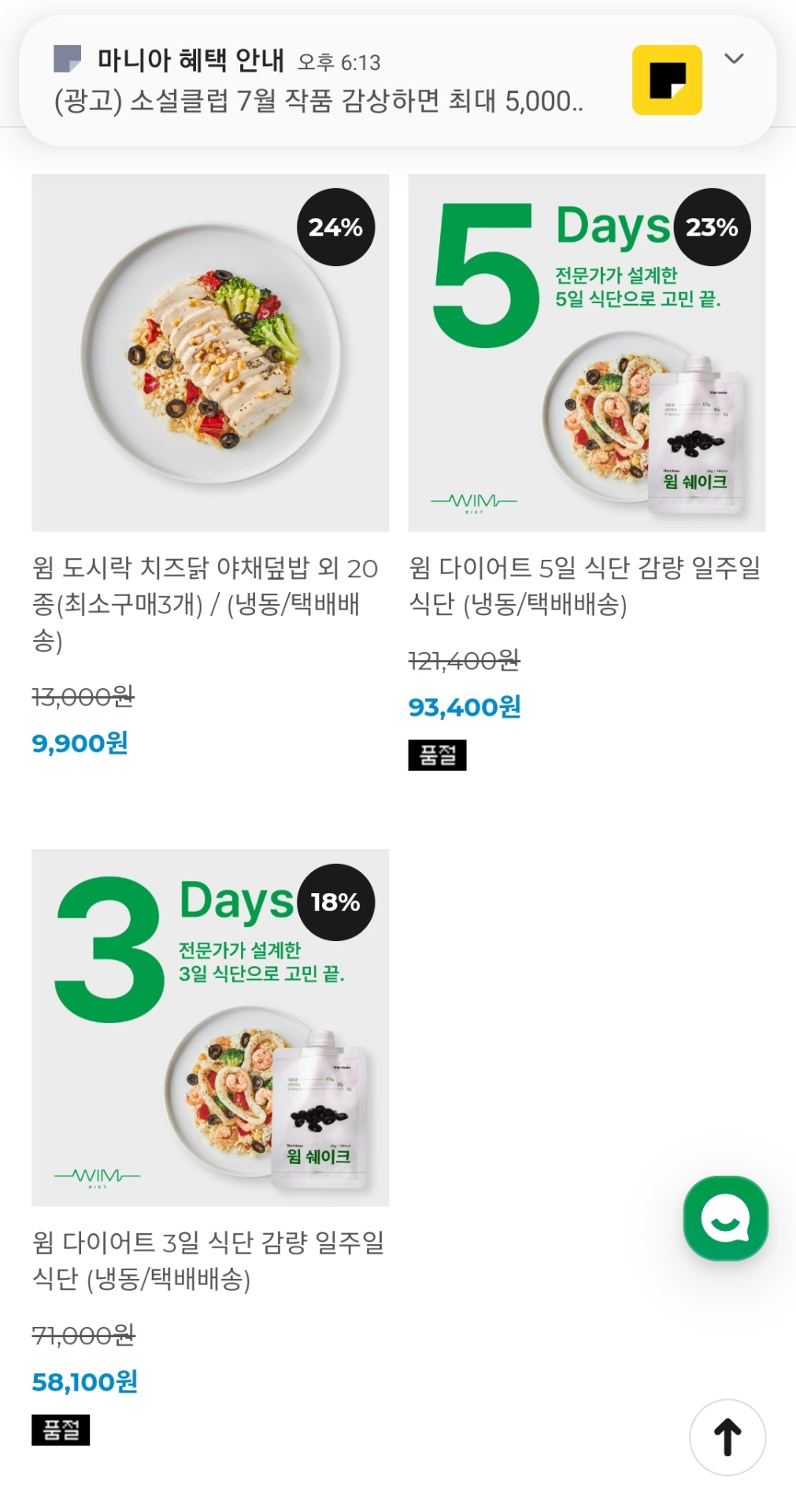
Task: Expand the 마니아 혜택 안내 notification
Action: (x=734, y=59)
